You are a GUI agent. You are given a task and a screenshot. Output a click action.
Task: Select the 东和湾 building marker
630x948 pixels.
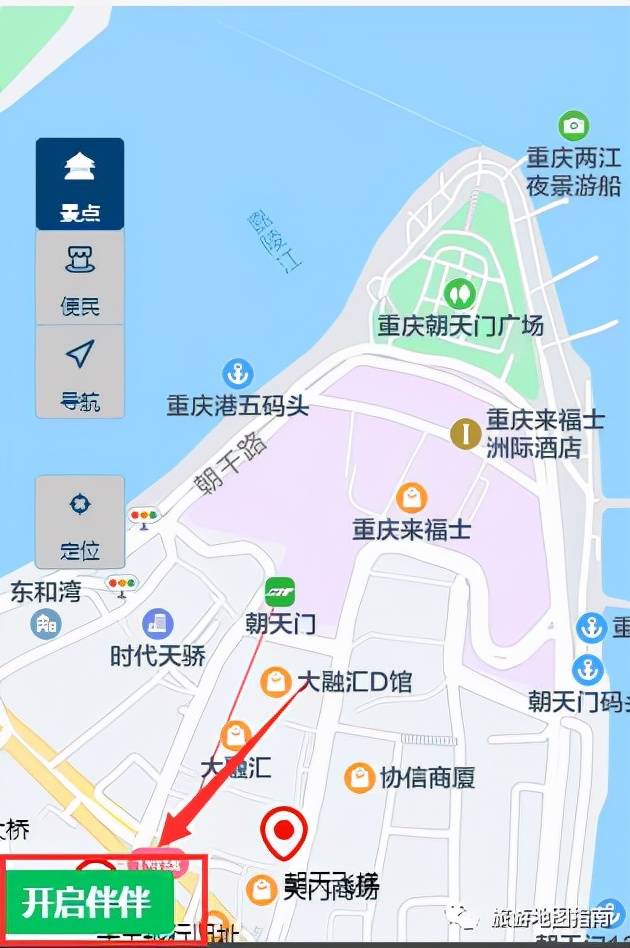point(45,624)
